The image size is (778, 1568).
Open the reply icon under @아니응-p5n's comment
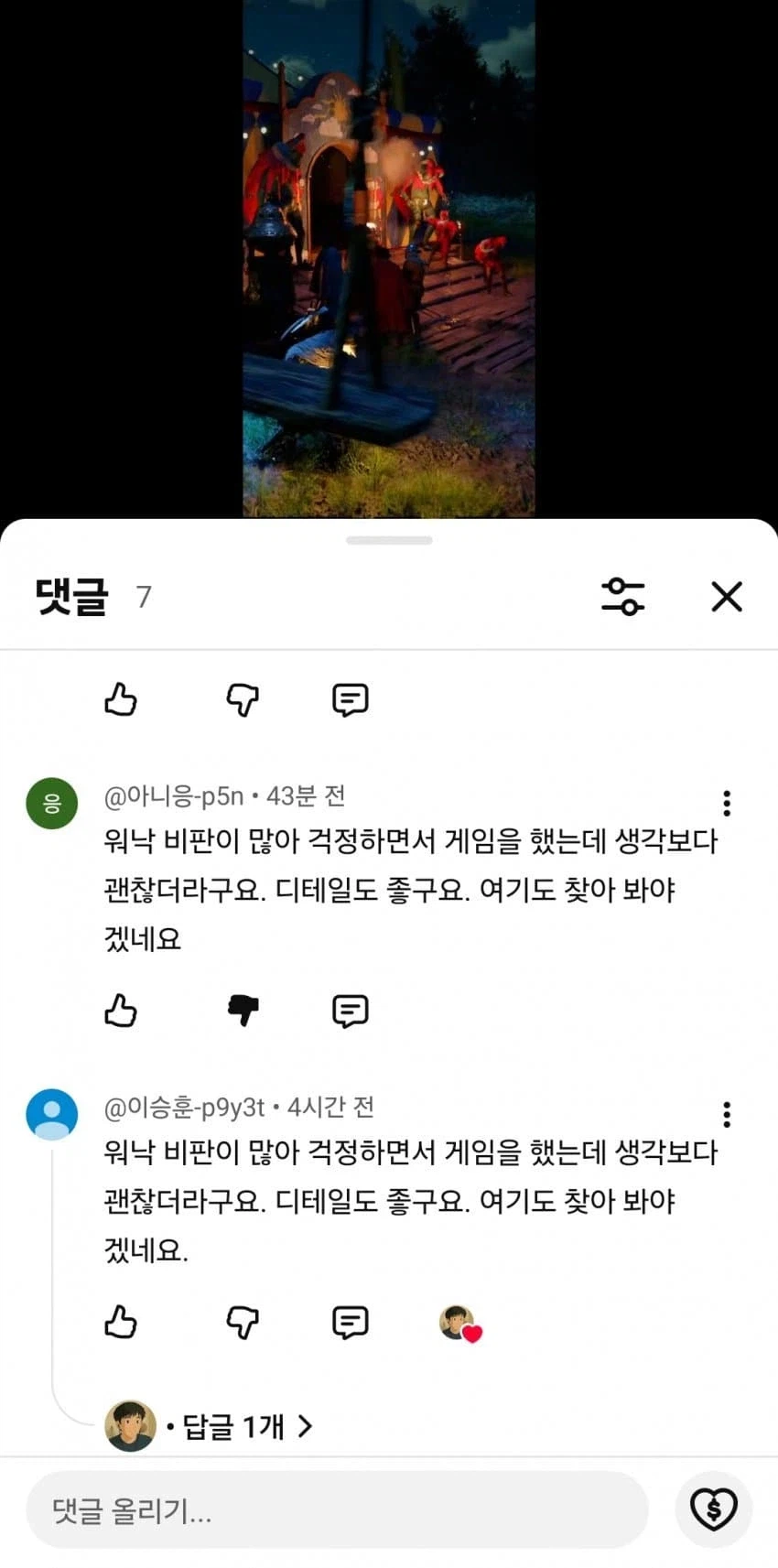pyautogui.click(x=351, y=1011)
